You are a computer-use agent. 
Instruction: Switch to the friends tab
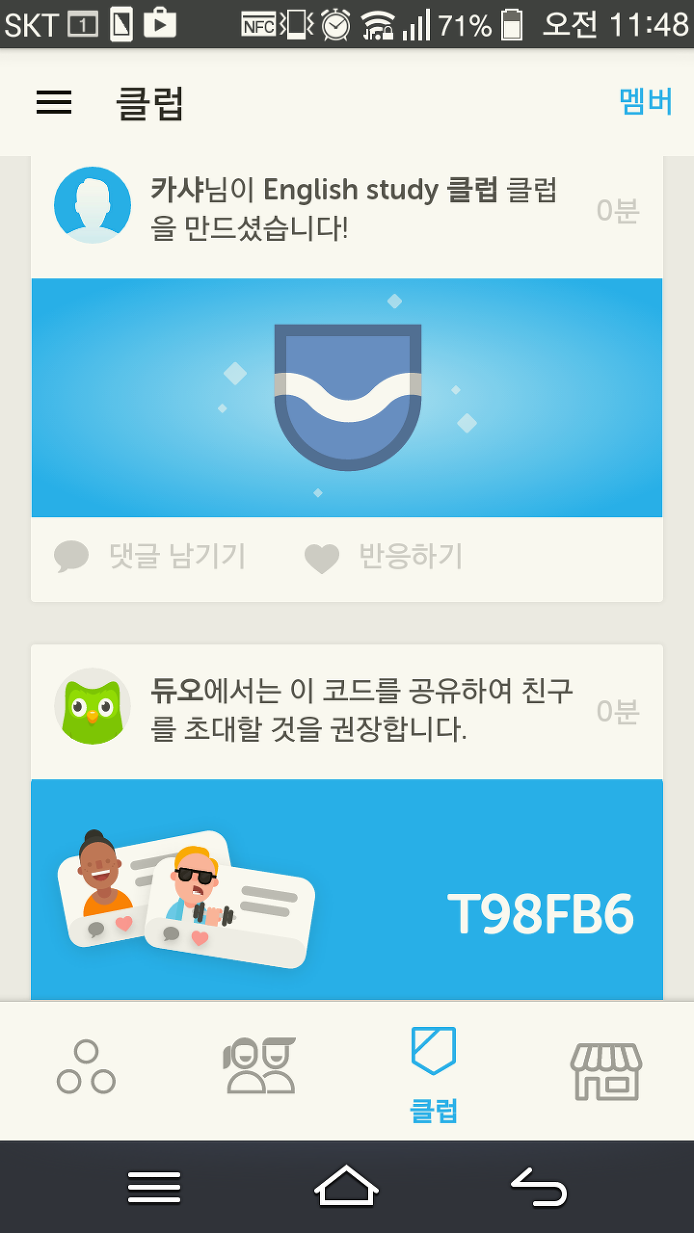pos(260,1066)
